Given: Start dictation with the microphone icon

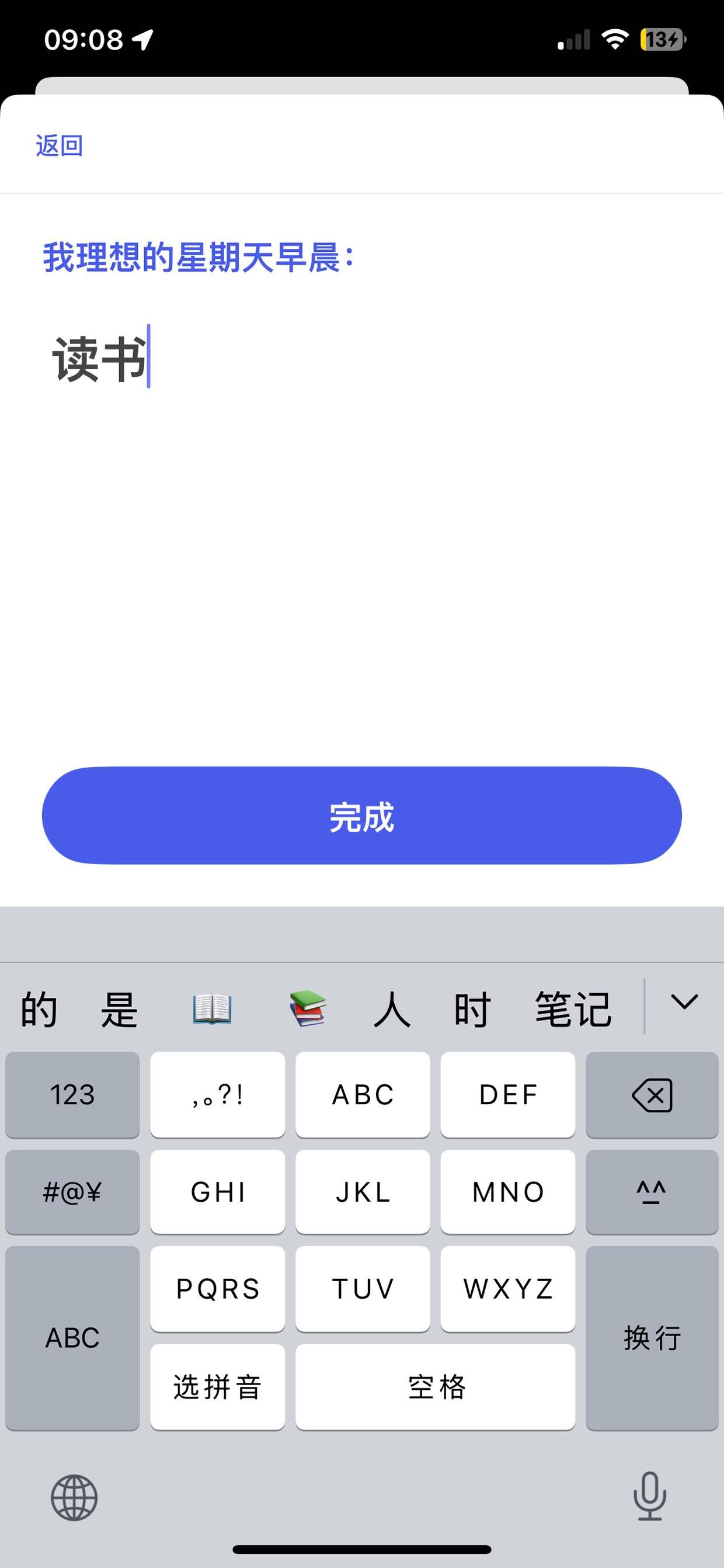Looking at the screenshot, I should point(650,1496).
